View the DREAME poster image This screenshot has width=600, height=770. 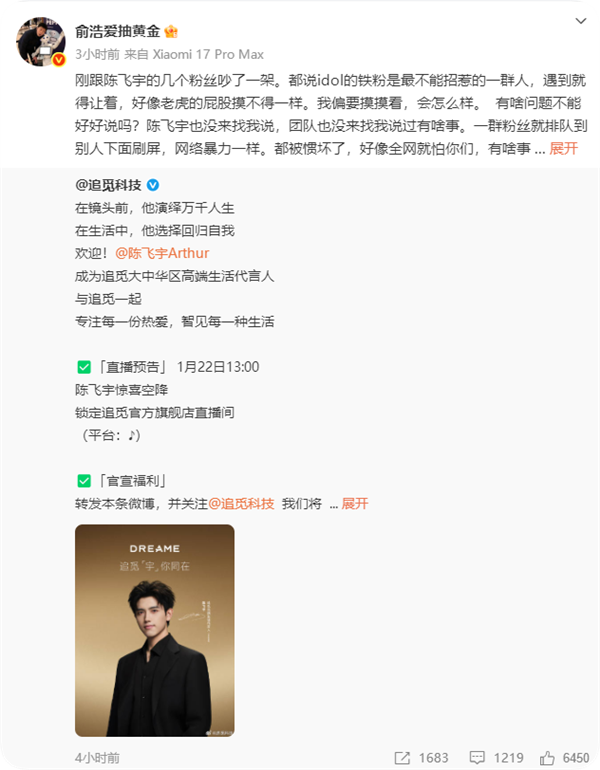[155, 630]
